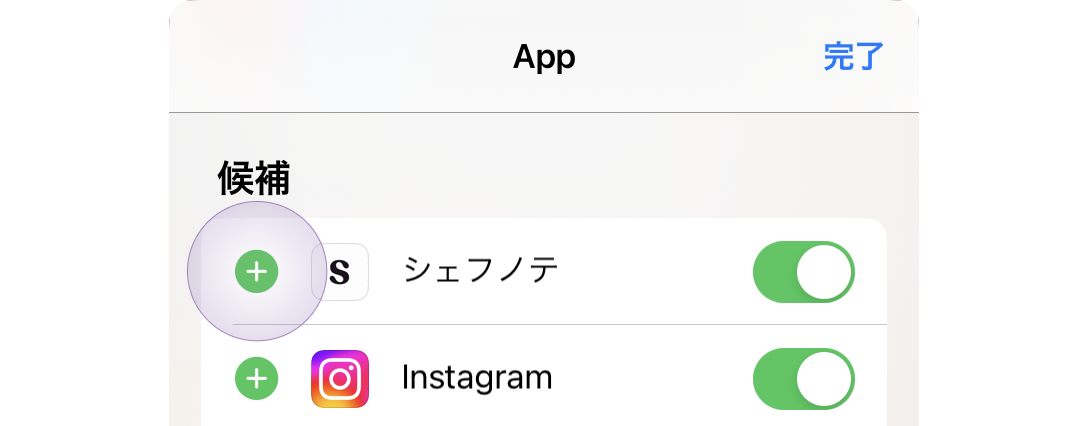The width and height of the screenshot is (1076, 426).
Task: Turn off the シェフノテ switch
Action: pyautogui.click(x=803, y=271)
